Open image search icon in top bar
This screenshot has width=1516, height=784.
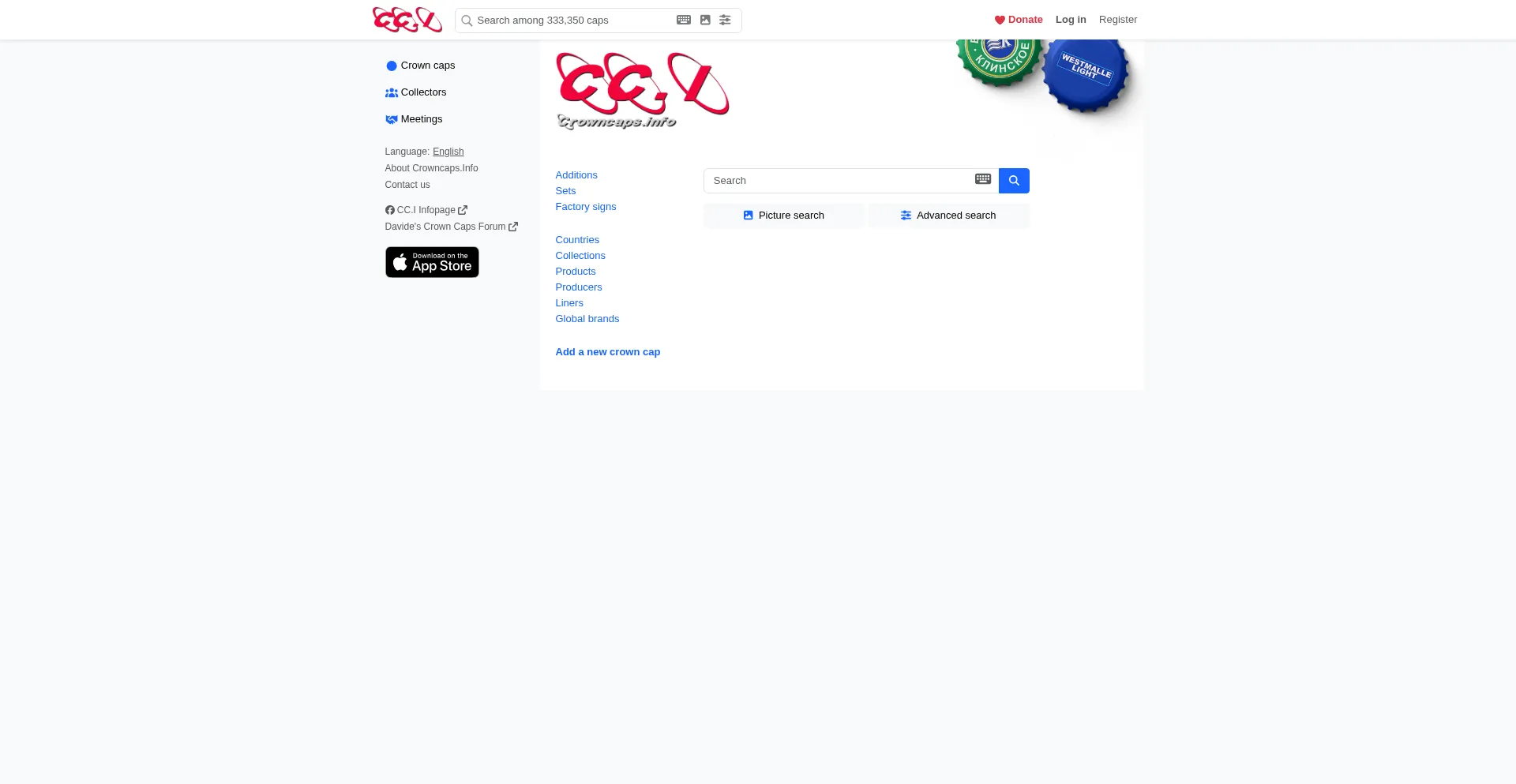tap(705, 21)
